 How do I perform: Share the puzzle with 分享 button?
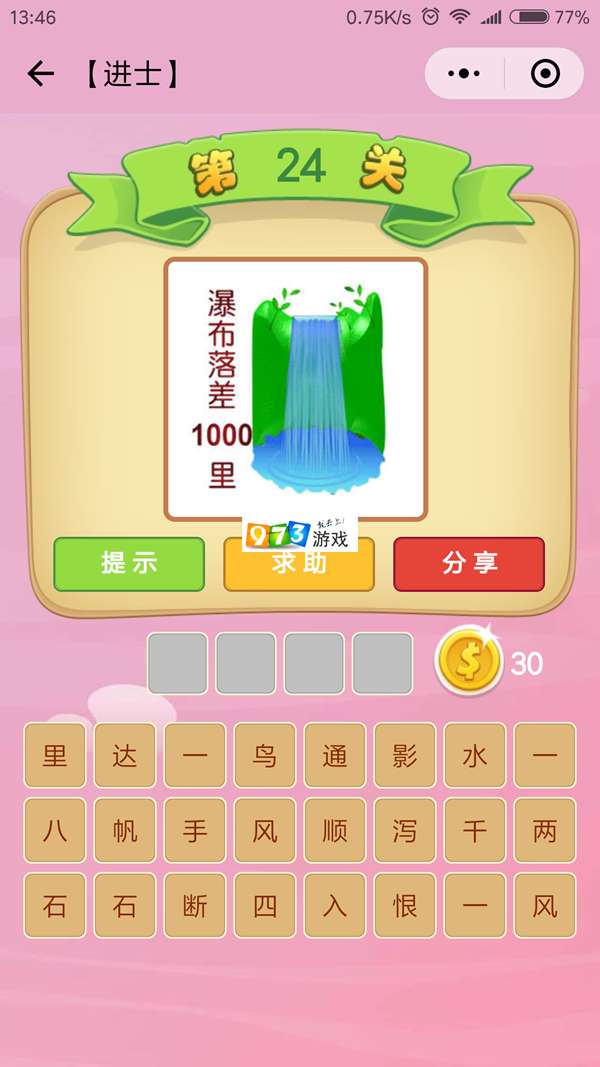pyautogui.click(x=469, y=564)
